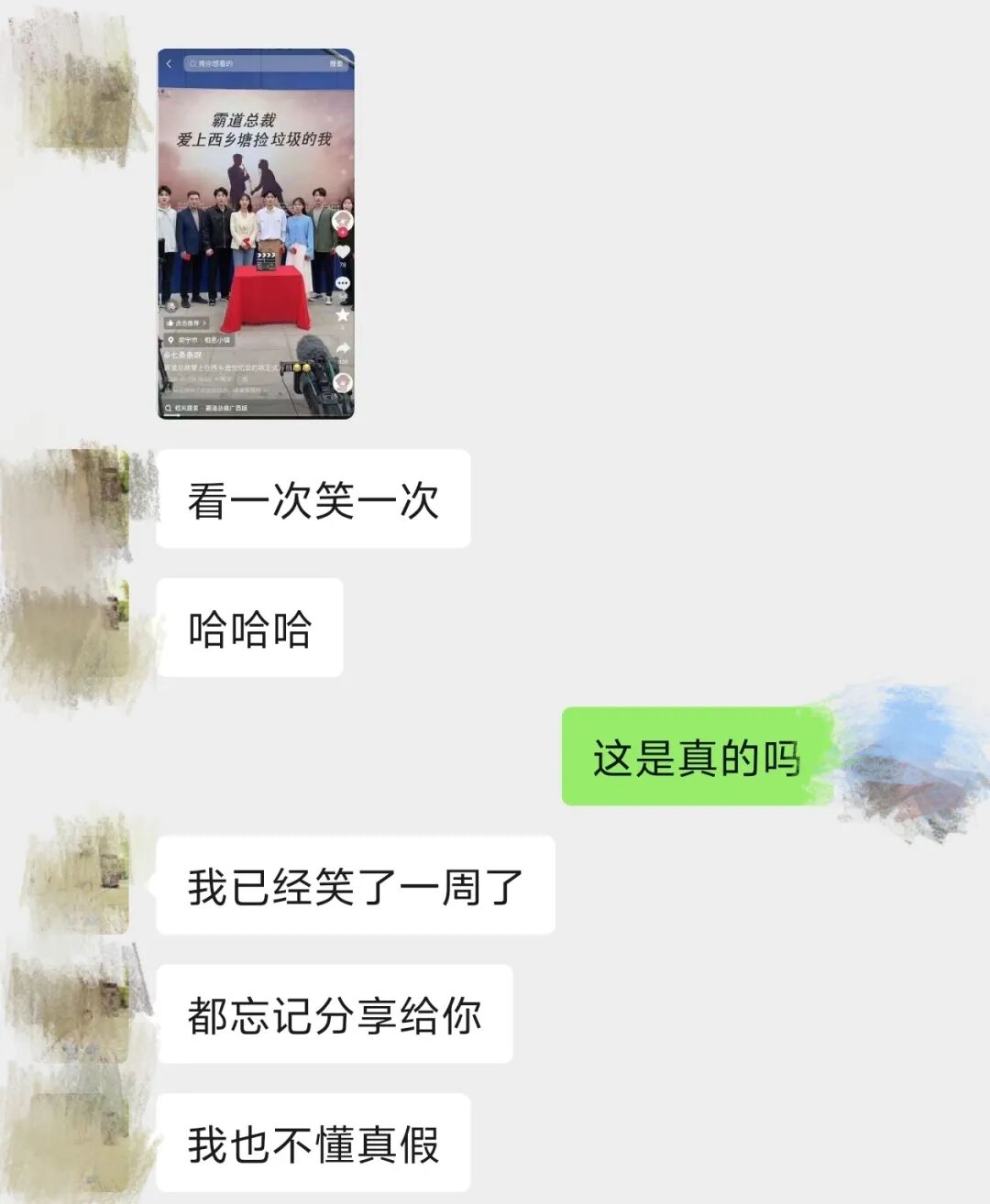
Task: Open the shared video screenshot image
Action: click(256, 234)
